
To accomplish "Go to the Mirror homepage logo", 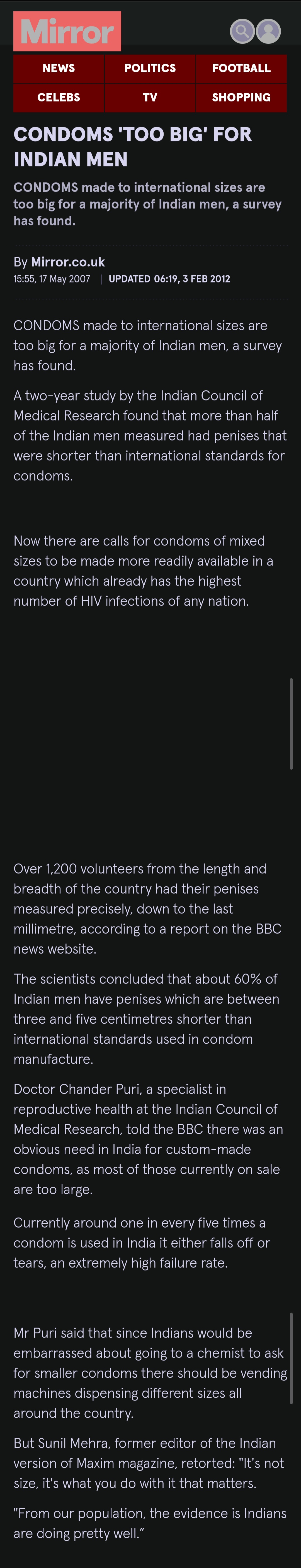I will click(x=67, y=31).
